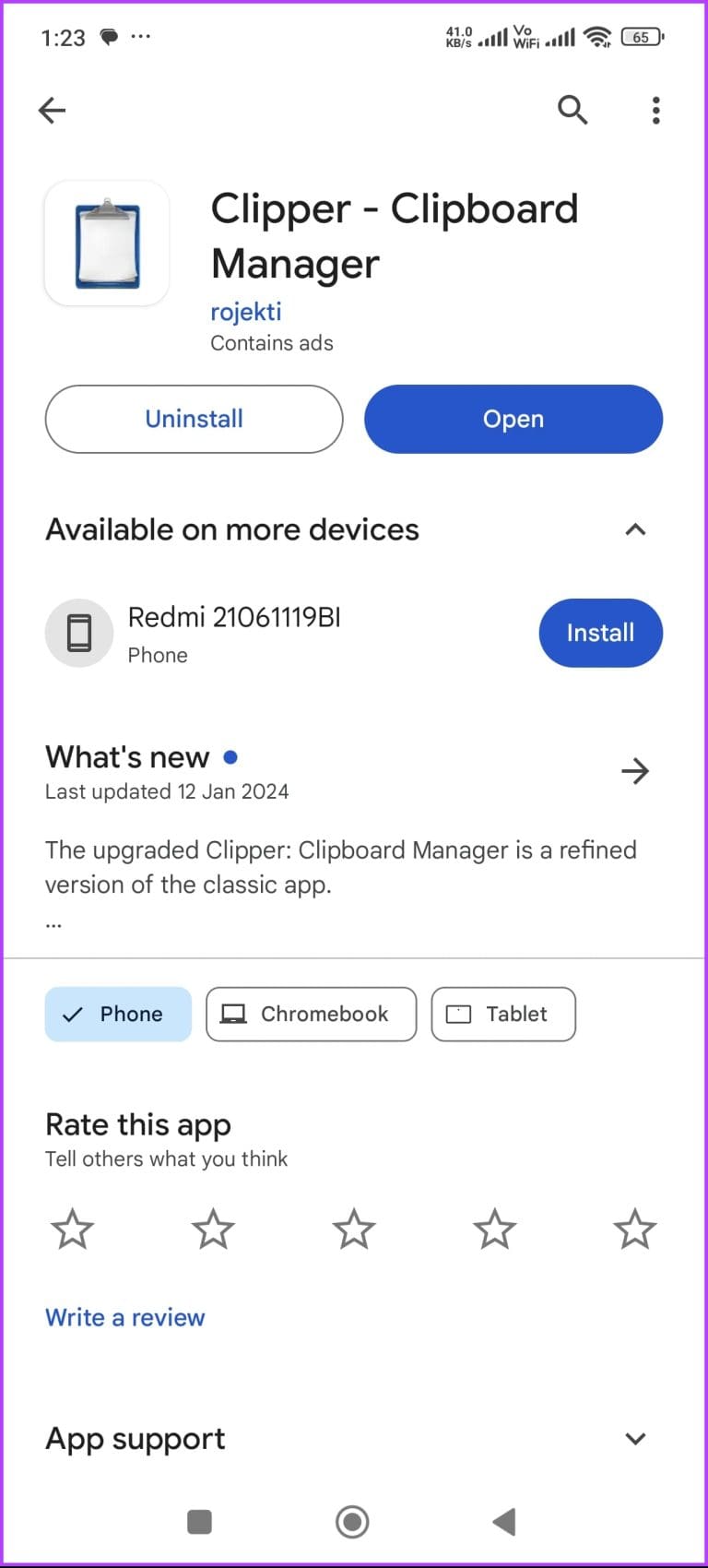Image resolution: width=708 pixels, height=1568 pixels.
Task: Tap the back arrow at top left
Action: (x=52, y=110)
